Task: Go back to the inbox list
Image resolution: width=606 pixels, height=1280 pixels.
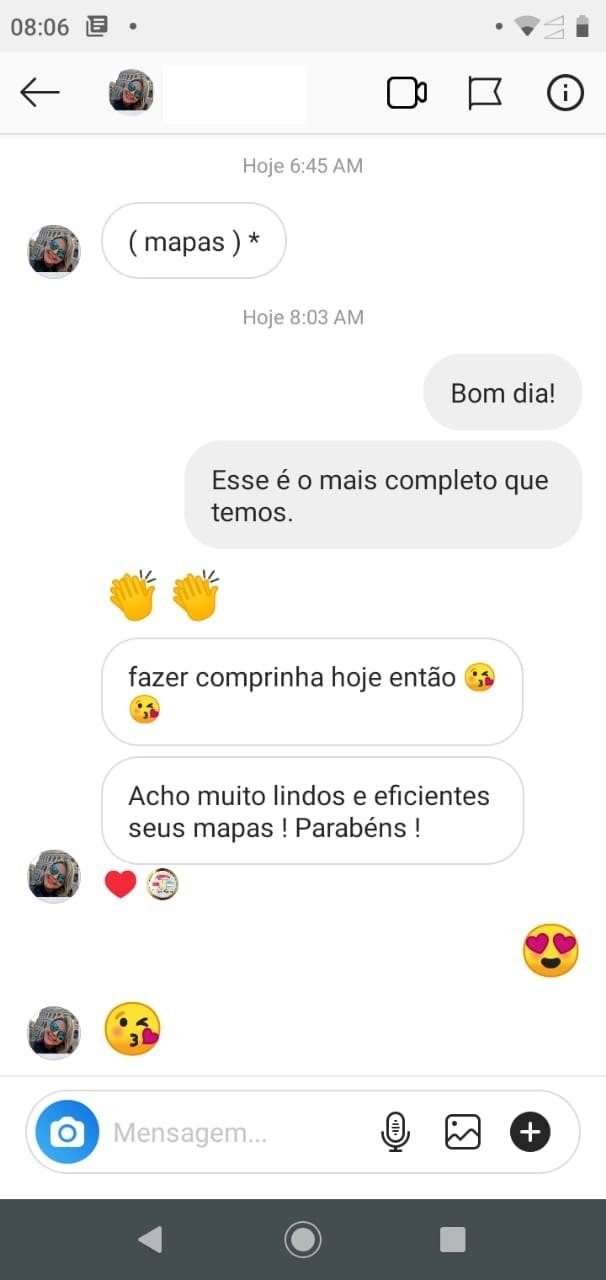Action: coord(40,93)
